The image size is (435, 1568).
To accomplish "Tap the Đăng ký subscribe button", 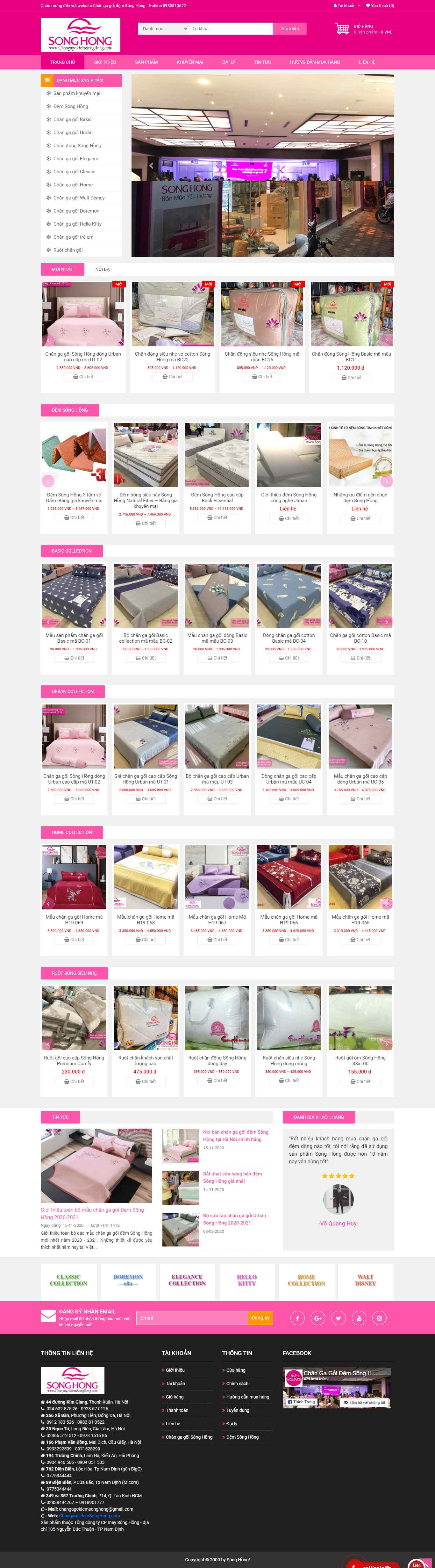I will (260, 1318).
